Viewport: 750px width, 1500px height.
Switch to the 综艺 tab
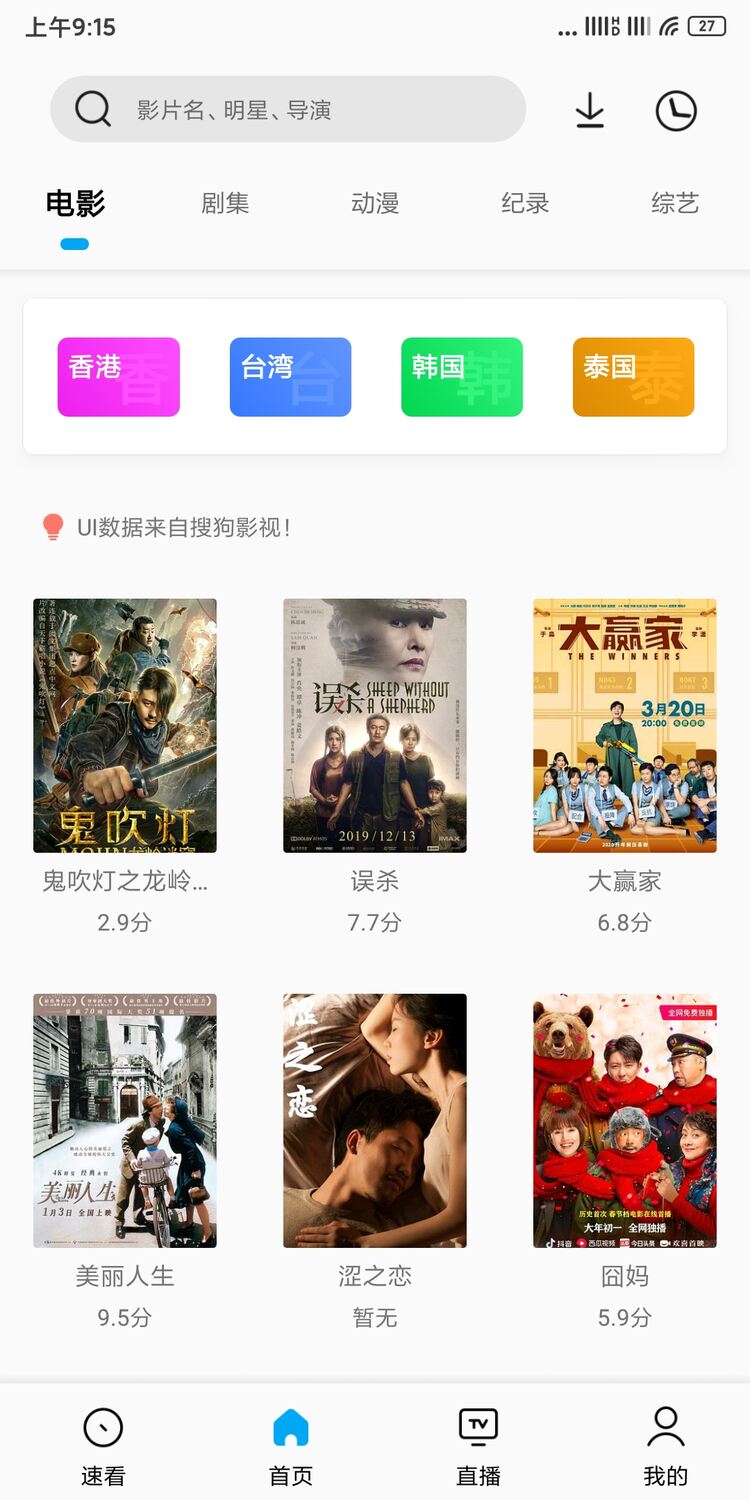[675, 203]
